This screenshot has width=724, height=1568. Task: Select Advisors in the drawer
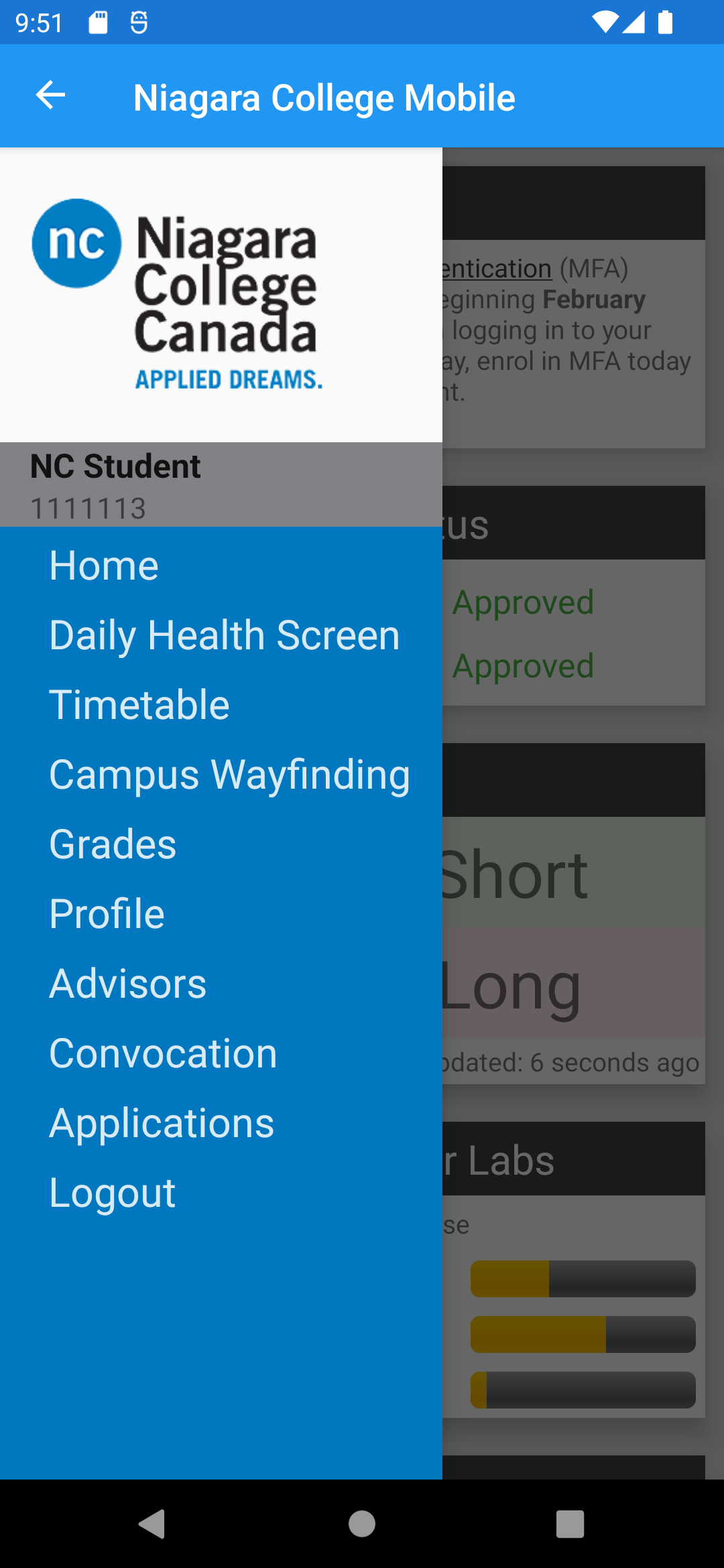(x=127, y=983)
